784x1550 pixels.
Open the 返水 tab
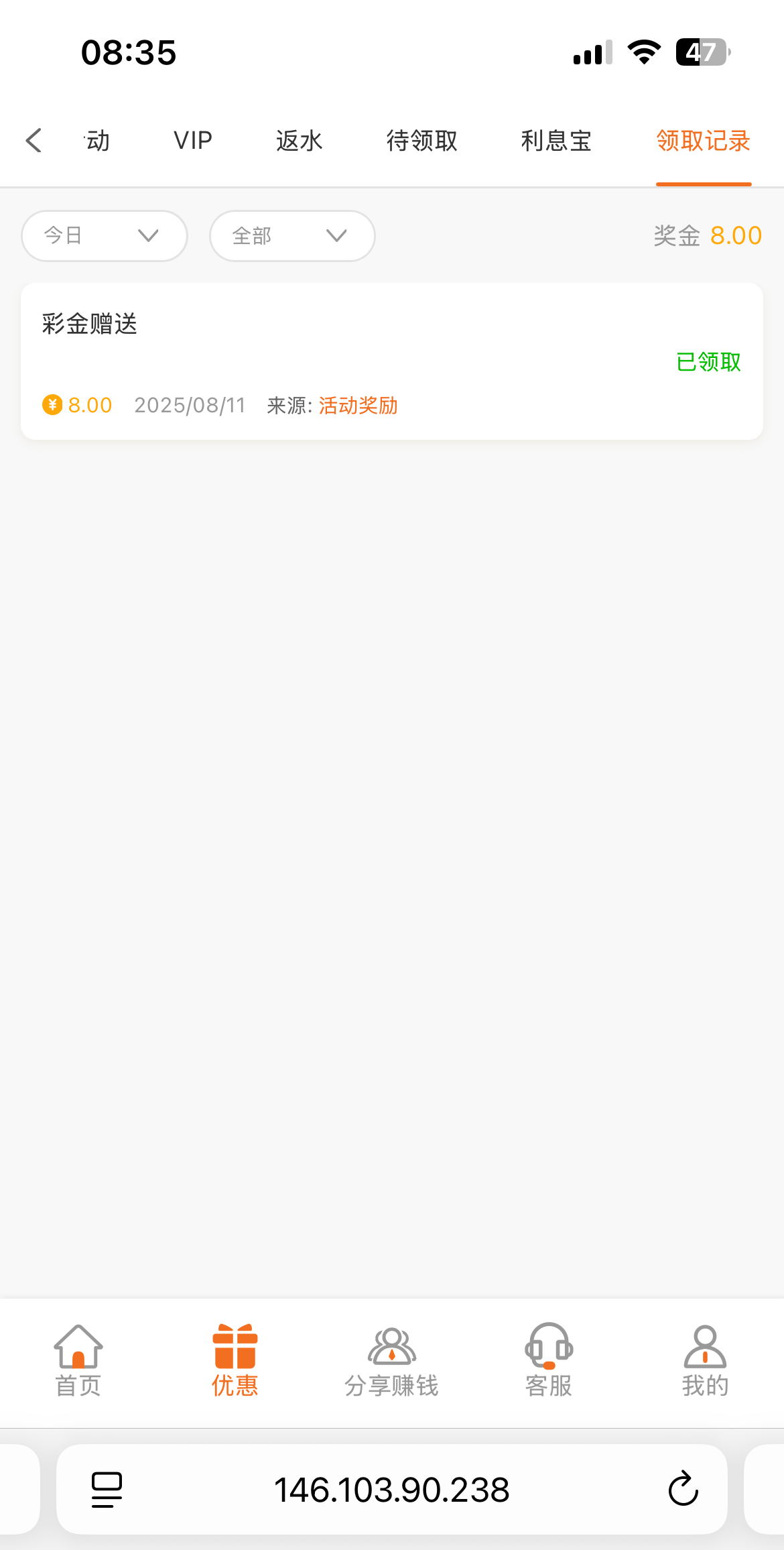click(299, 141)
